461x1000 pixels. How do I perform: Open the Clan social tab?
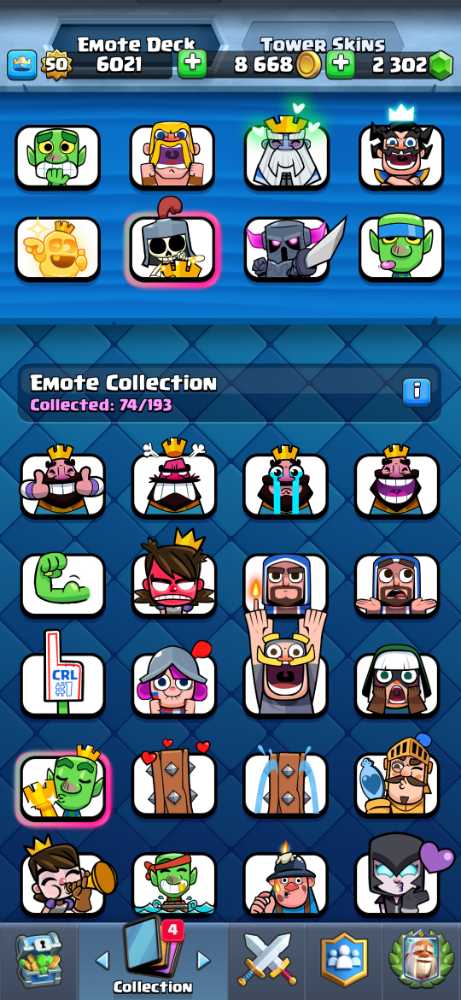(x=344, y=960)
